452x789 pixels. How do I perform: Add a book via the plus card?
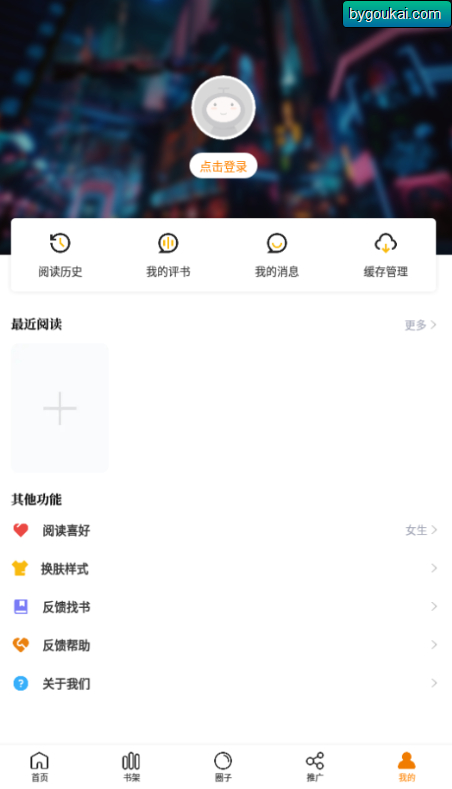coord(60,408)
